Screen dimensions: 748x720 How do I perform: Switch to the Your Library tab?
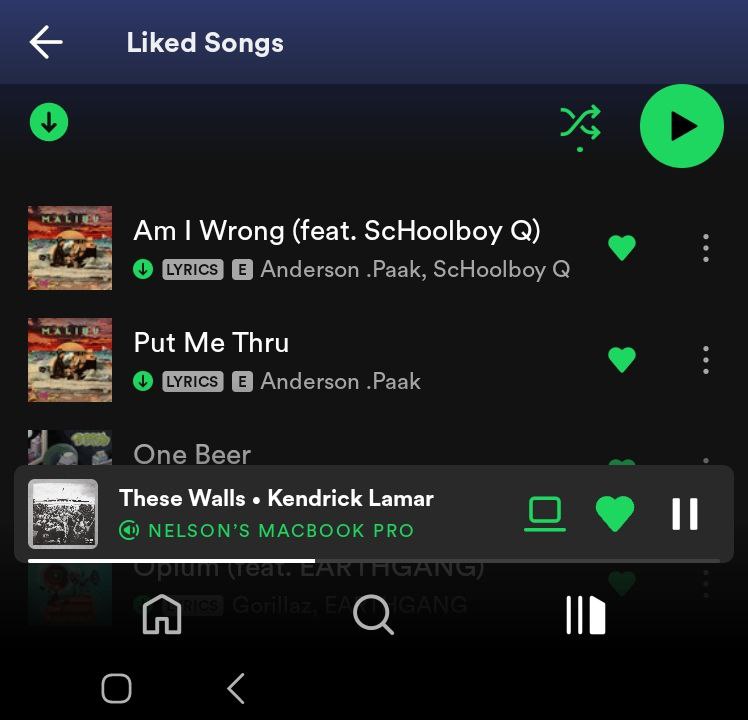tap(586, 615)
